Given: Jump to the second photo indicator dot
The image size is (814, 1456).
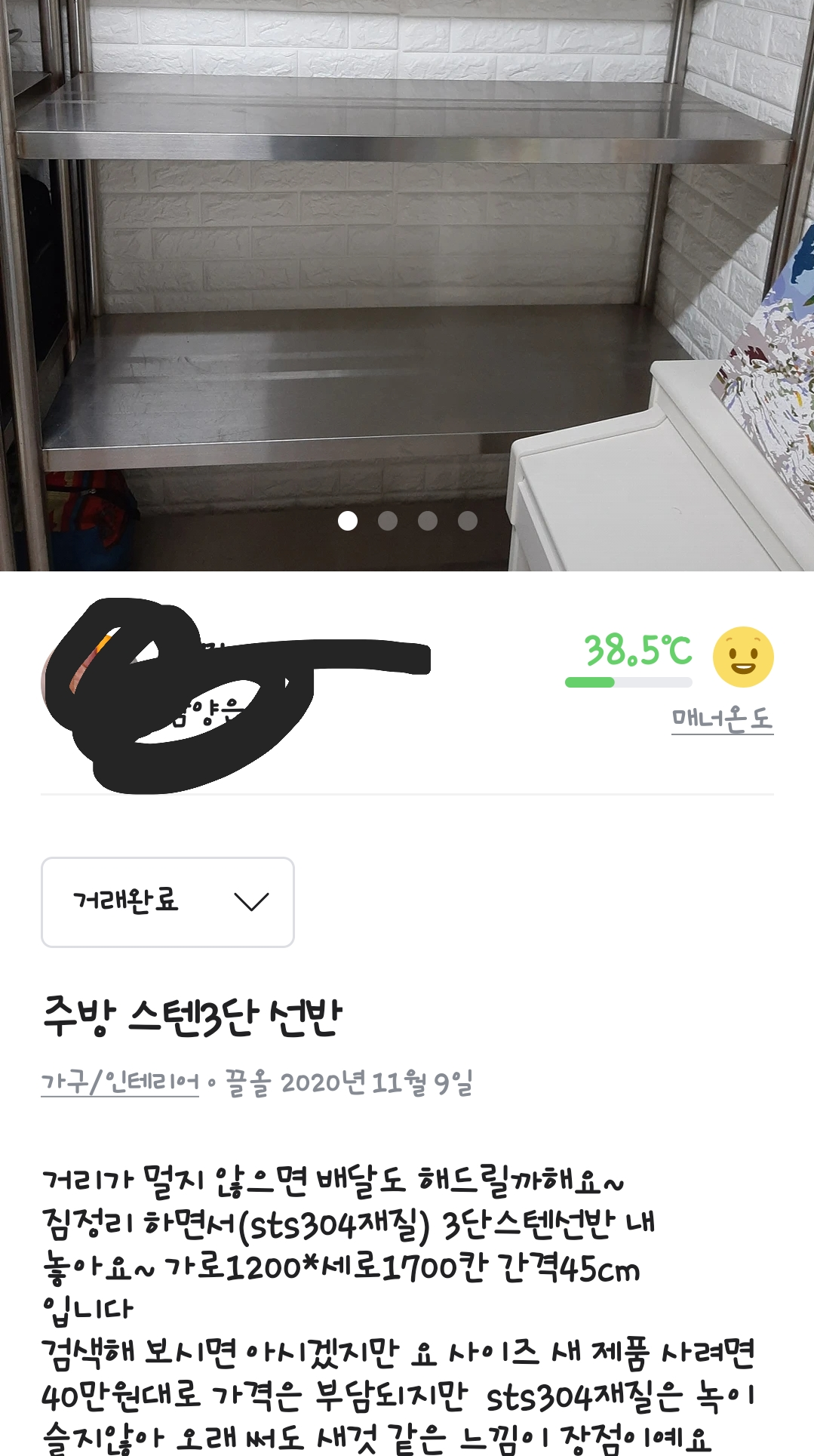Looking at the screenshot, I should (388, 521).
